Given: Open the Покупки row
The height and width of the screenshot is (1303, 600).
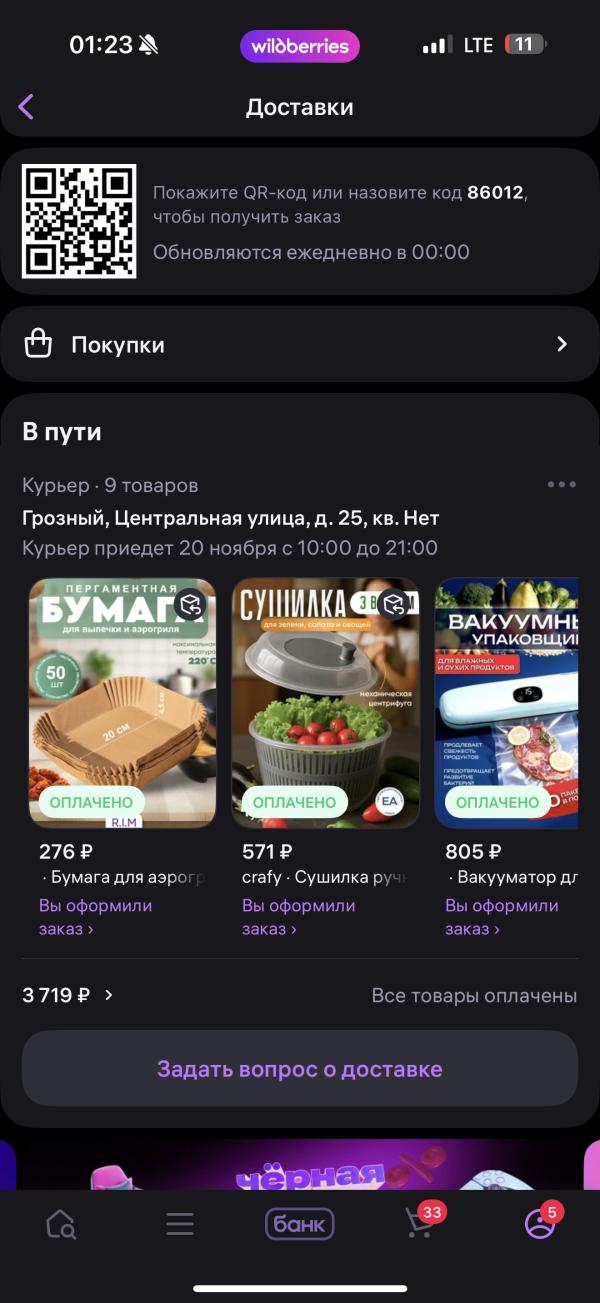Looking at the screenshot, I should 299,345.
